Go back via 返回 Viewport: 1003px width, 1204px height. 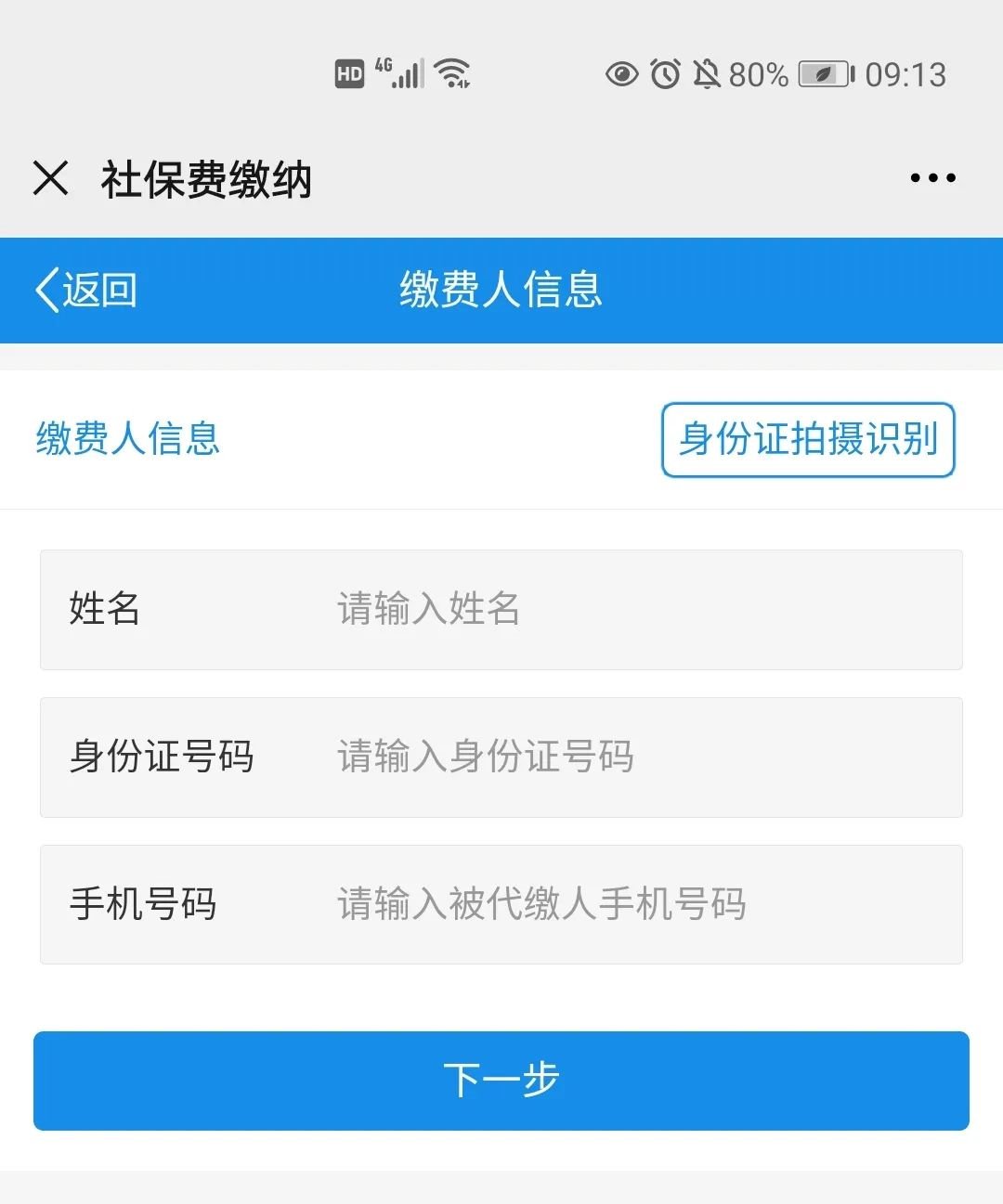coord(86,290)
